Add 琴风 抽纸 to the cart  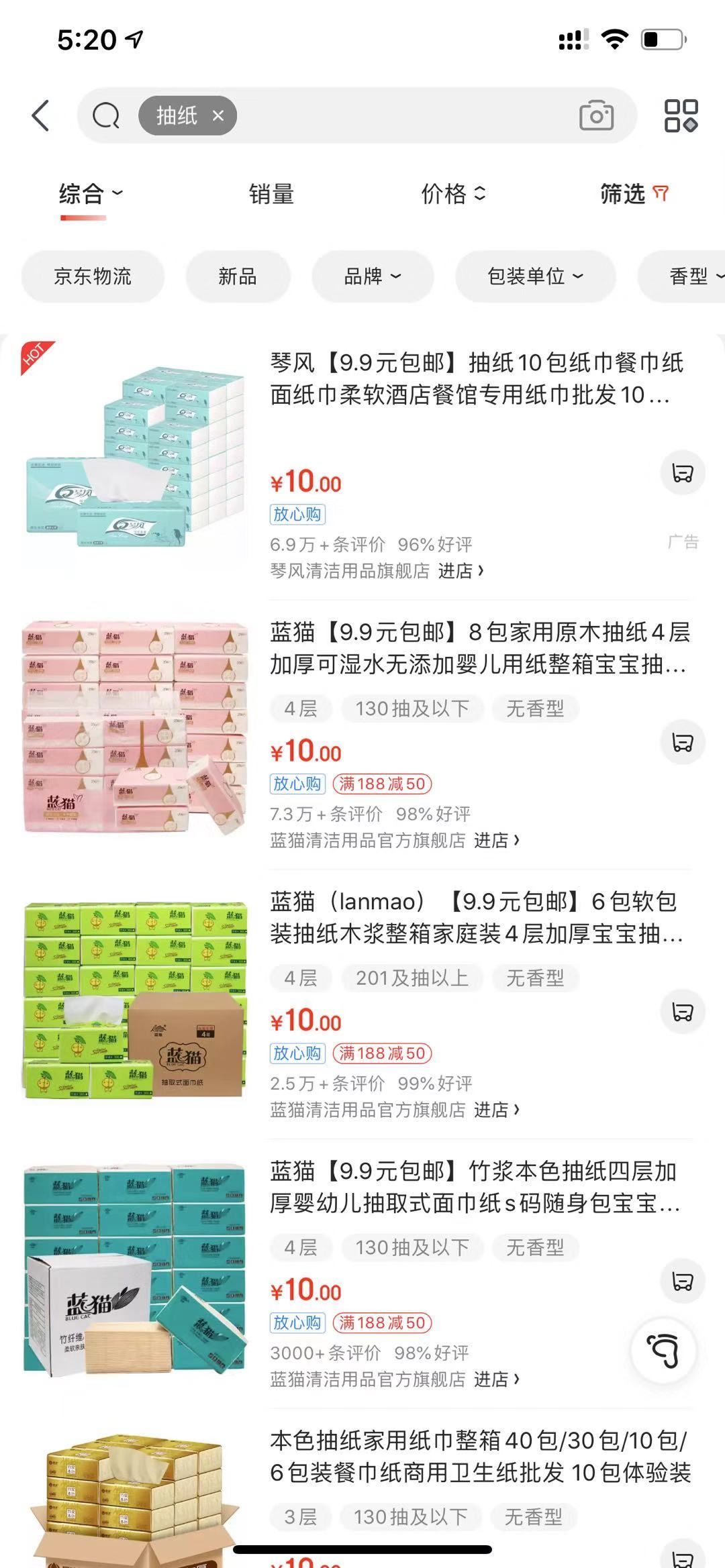[683, 473]
